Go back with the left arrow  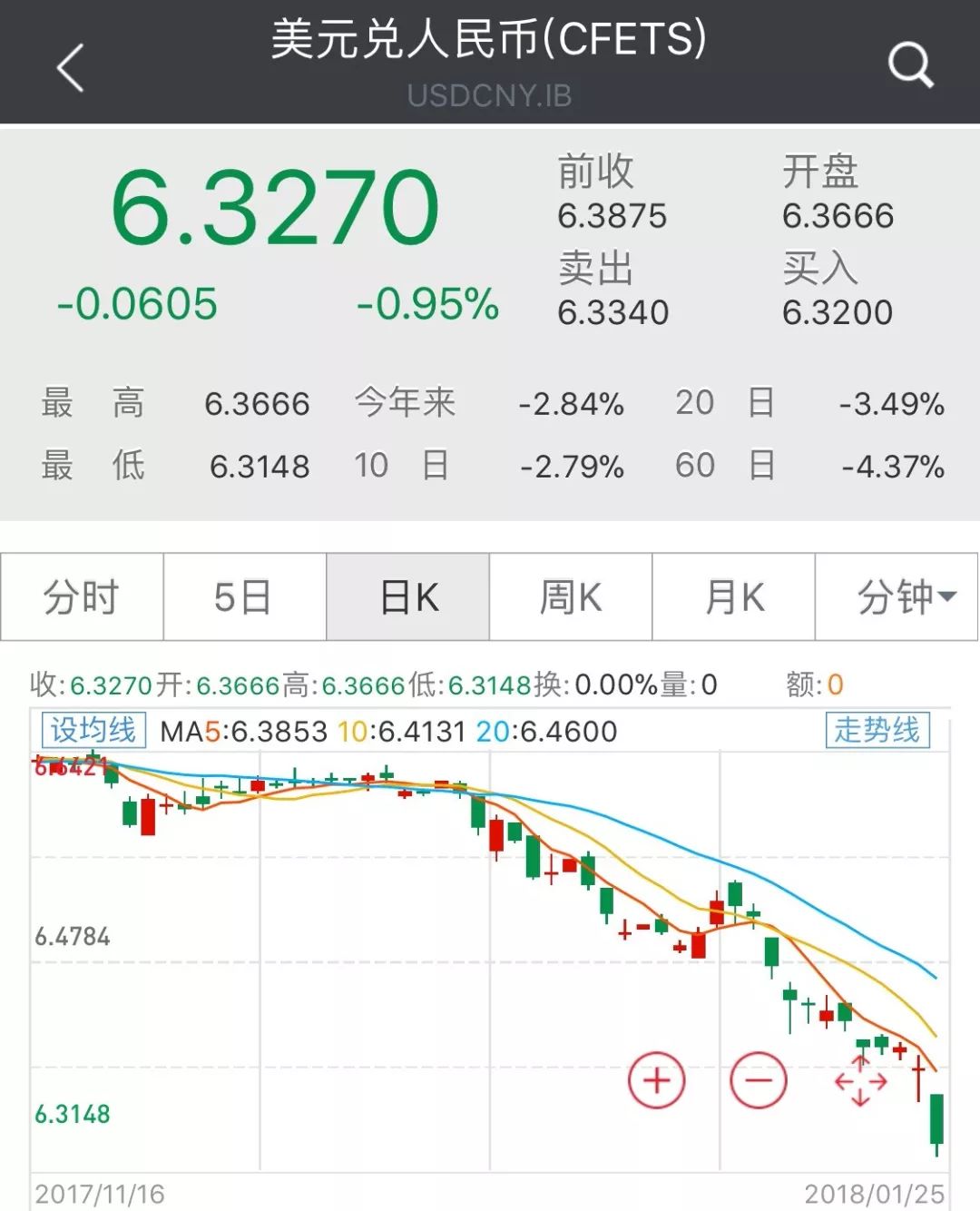(x=68, y=68)
